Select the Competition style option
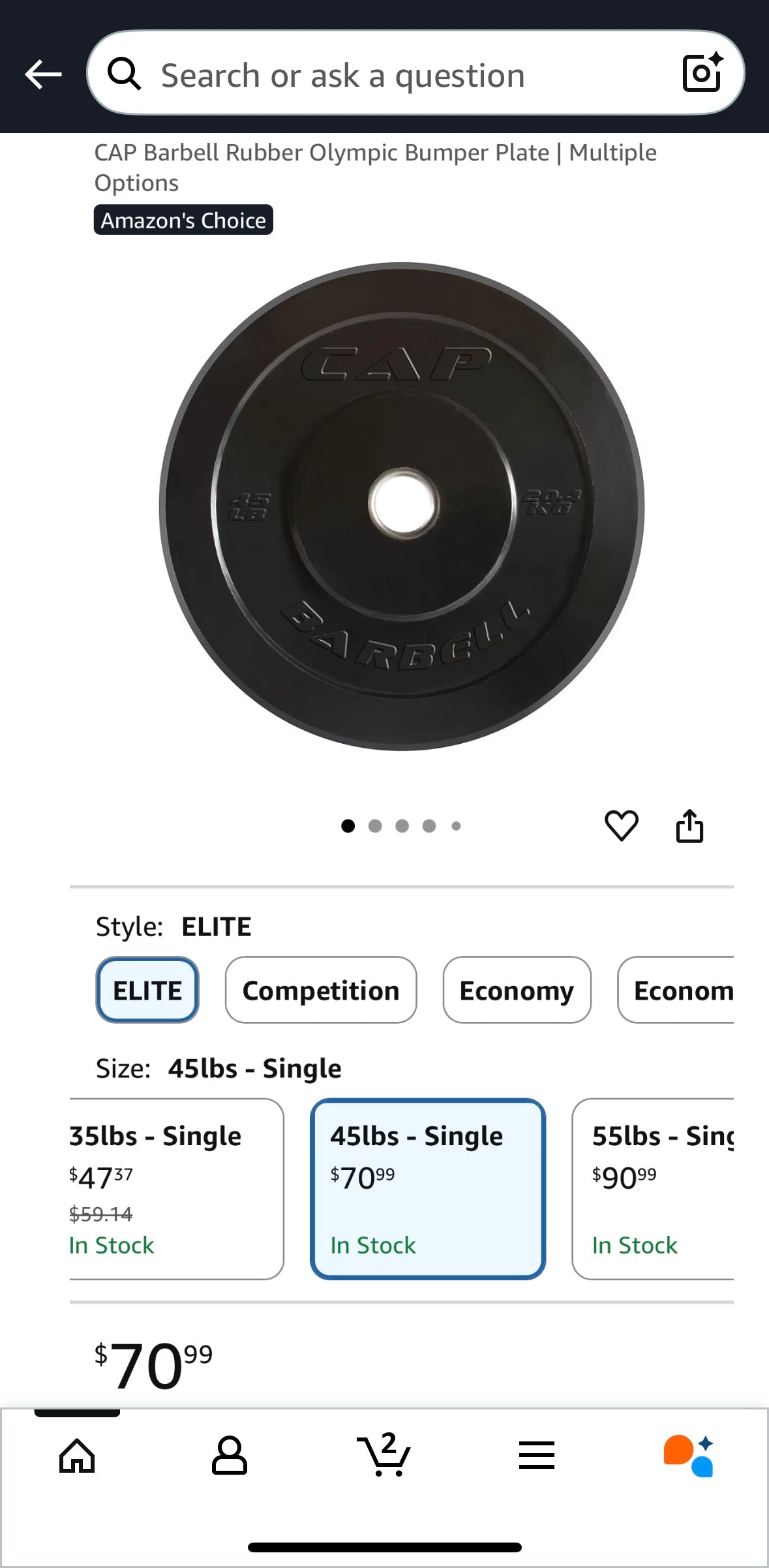 coord(320,990)
